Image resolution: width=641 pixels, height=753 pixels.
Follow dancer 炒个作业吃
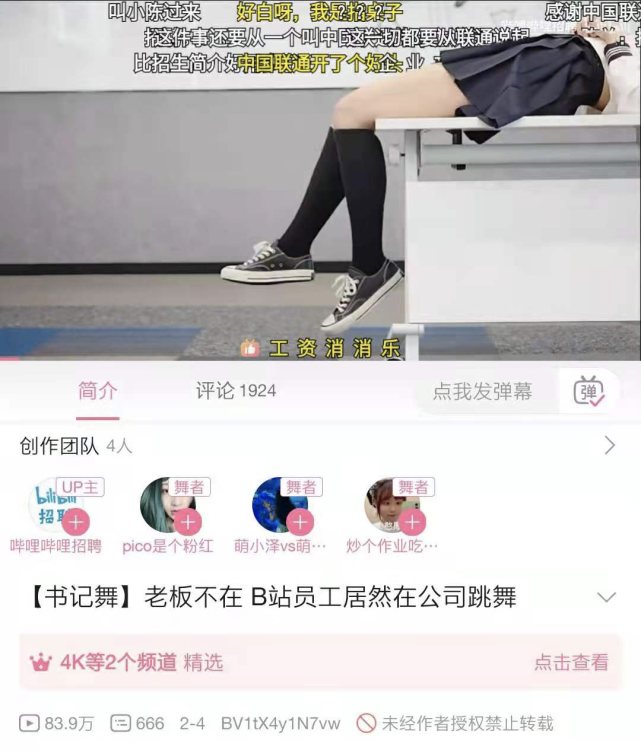[x=412, y=522]
